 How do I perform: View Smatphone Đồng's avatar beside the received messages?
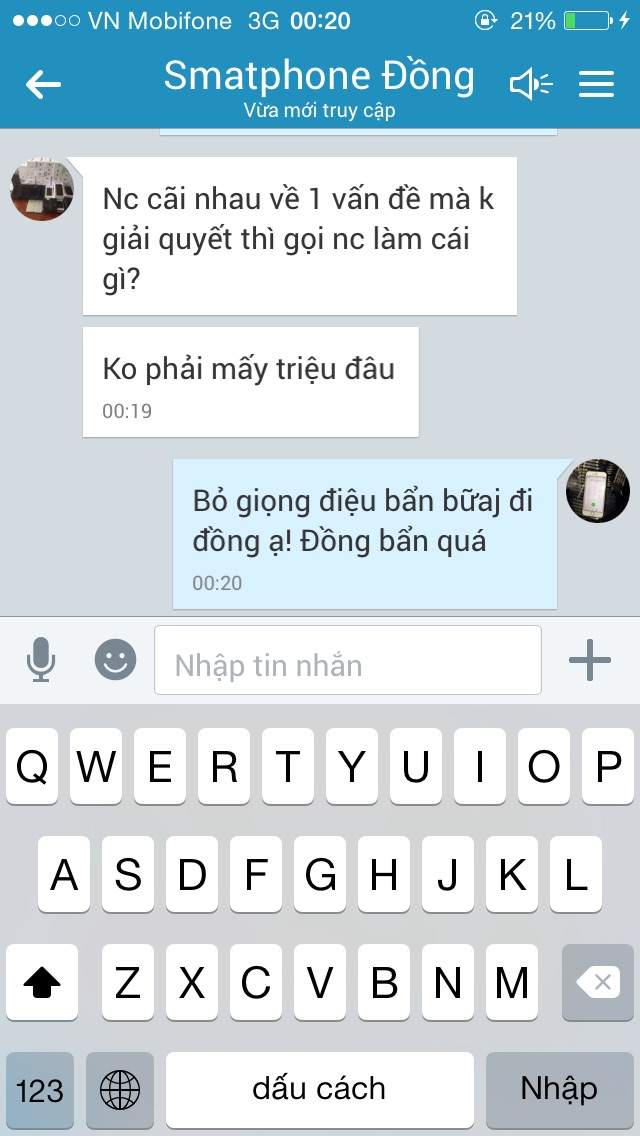[42, 188]
